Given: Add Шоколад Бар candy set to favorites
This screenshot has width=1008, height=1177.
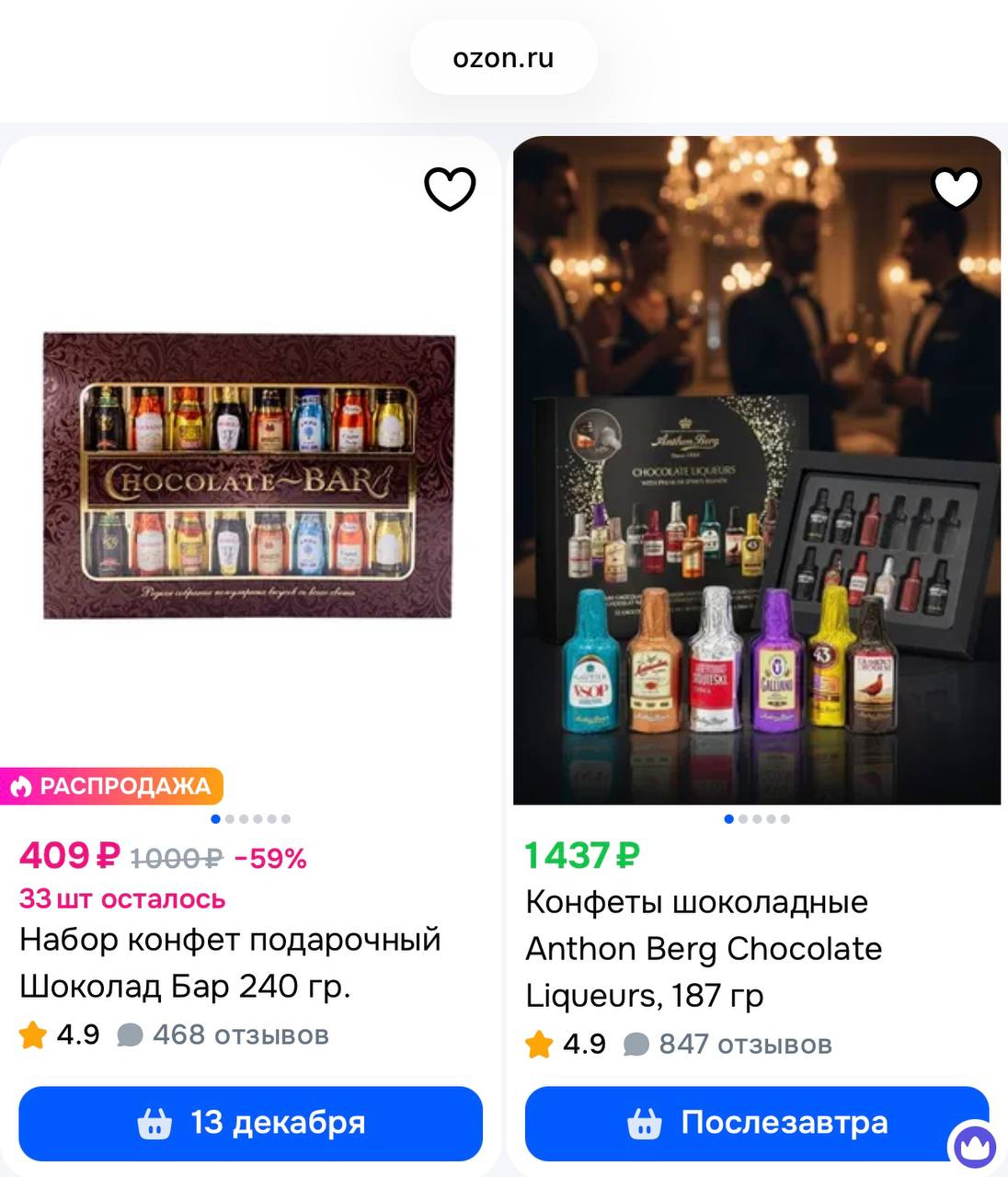Looking at the screenshot, I should pos(450,189).
